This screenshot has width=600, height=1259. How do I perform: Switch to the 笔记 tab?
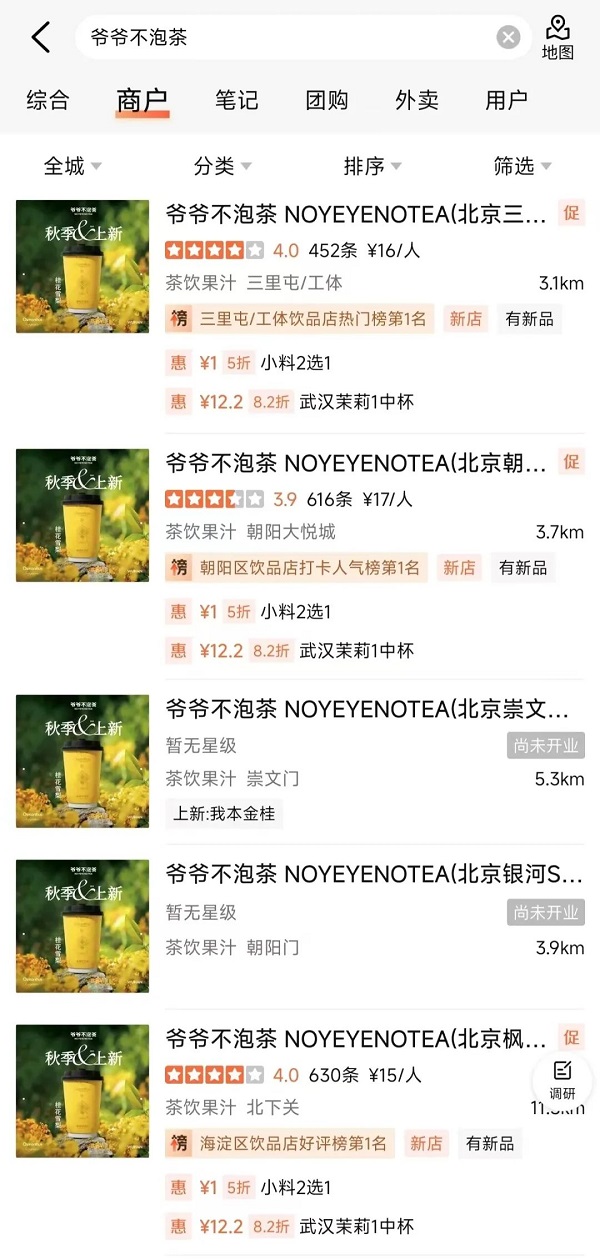click(x=236, y=100)
